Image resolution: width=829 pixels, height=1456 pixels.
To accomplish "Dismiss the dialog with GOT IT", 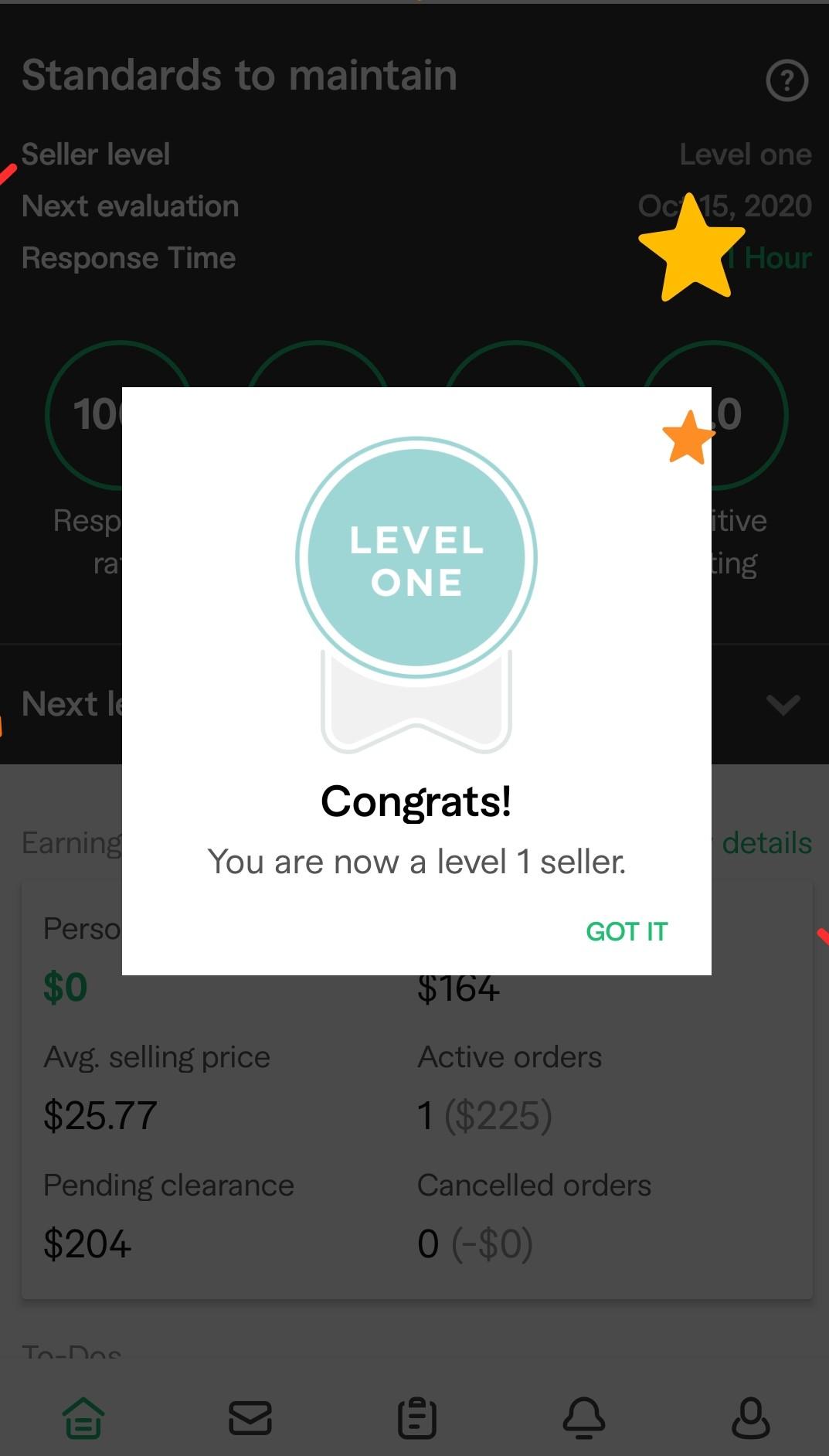I will 627,931.
